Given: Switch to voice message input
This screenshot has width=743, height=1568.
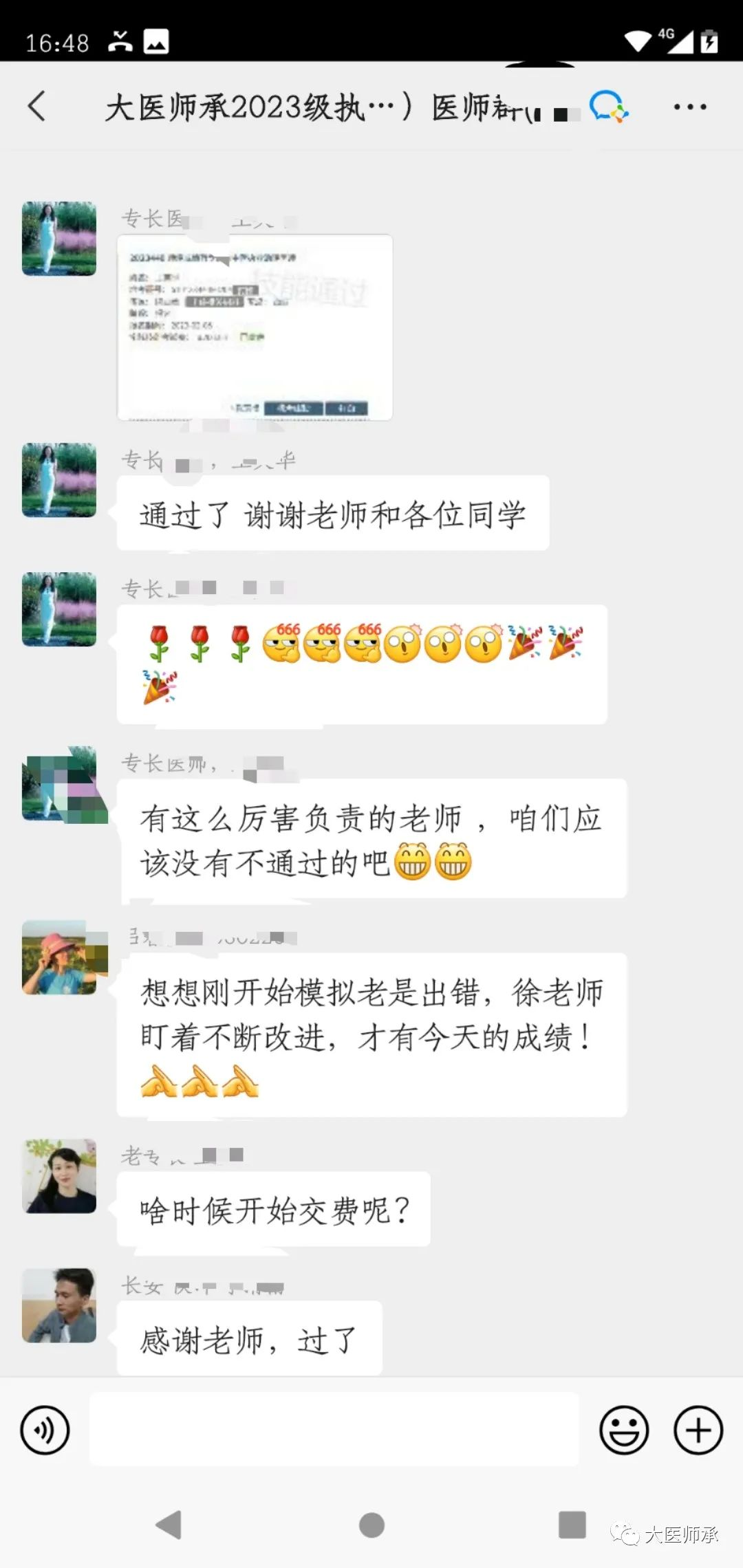Looking at the screenshot, I should 45,1430.
